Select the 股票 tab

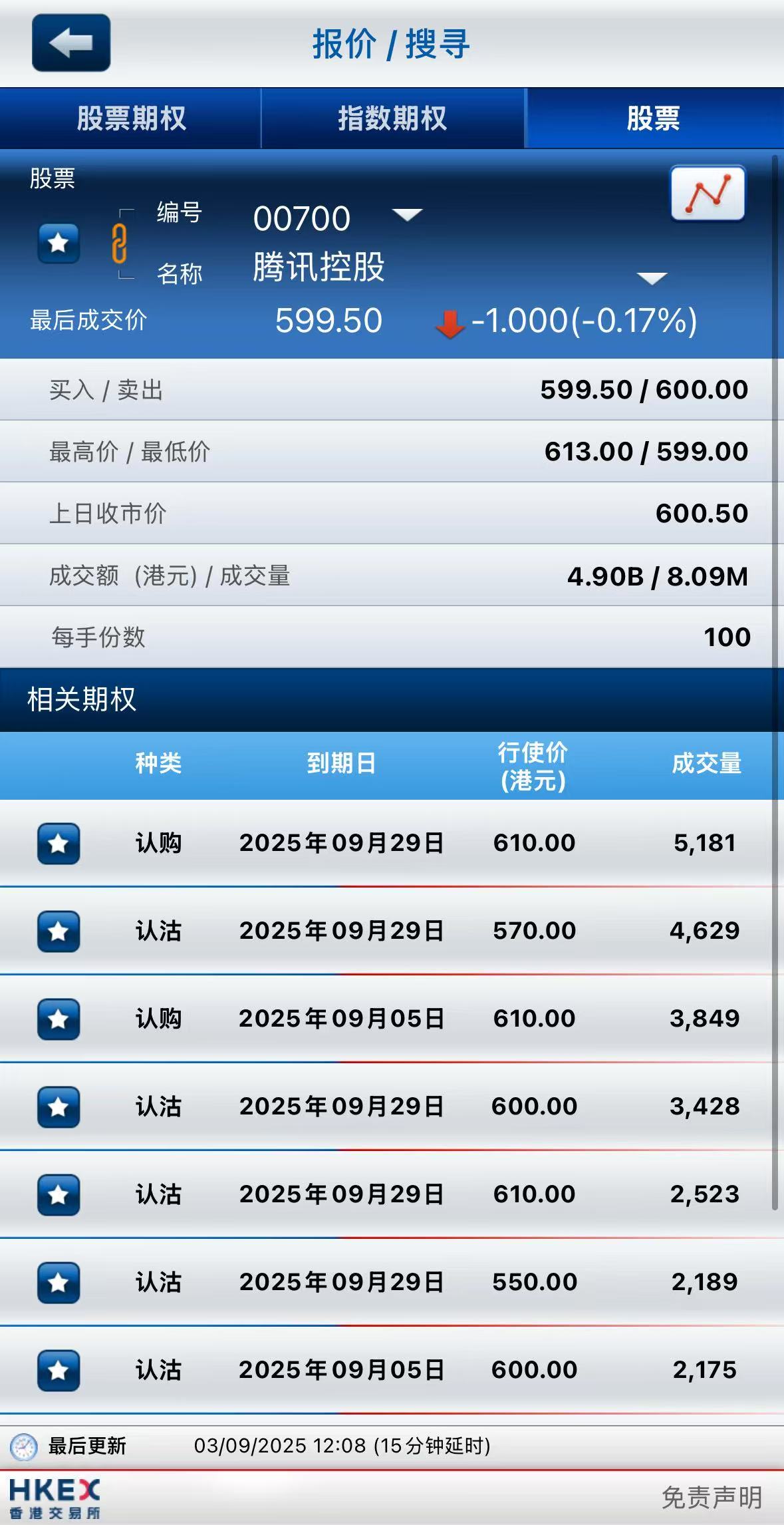(653, 119)
